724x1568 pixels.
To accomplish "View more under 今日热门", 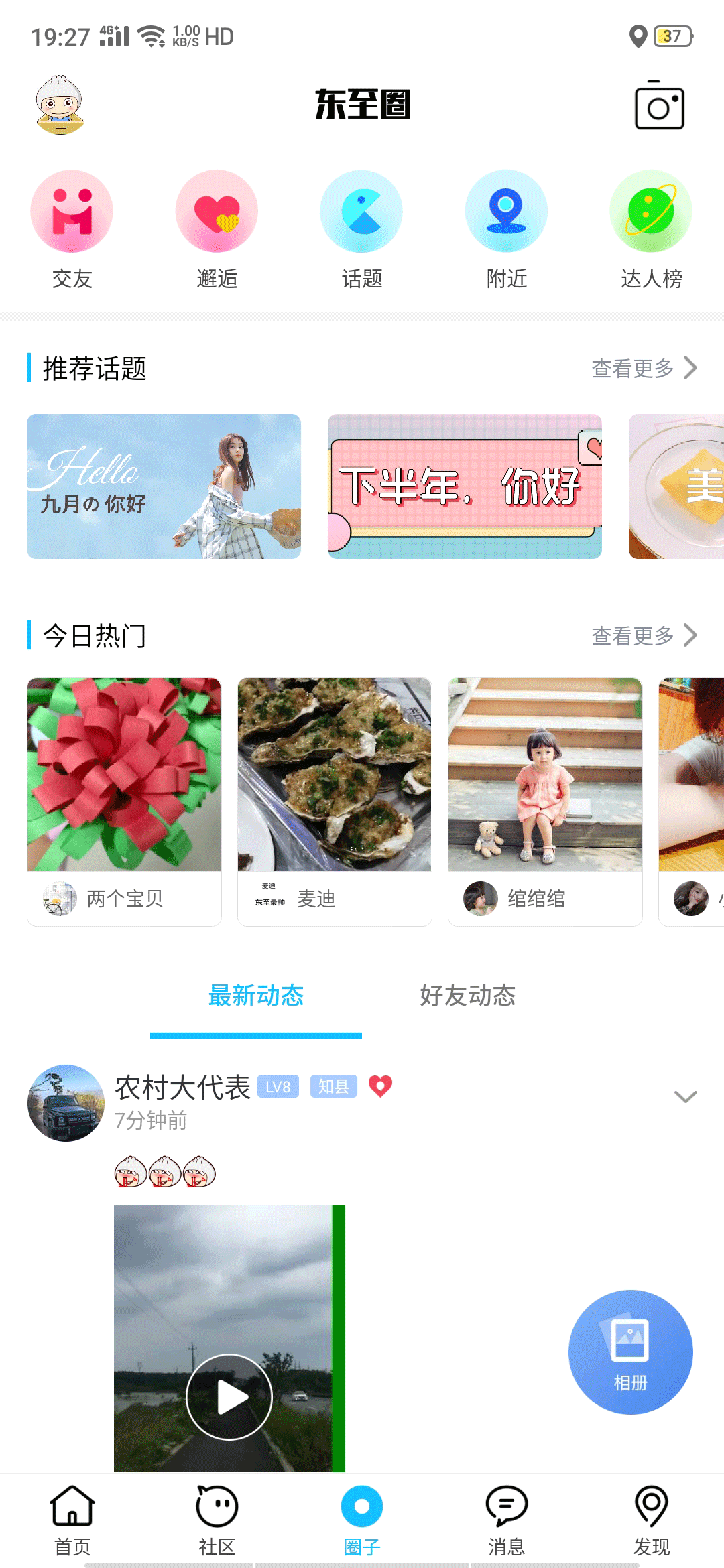I will tap(644, 635).
